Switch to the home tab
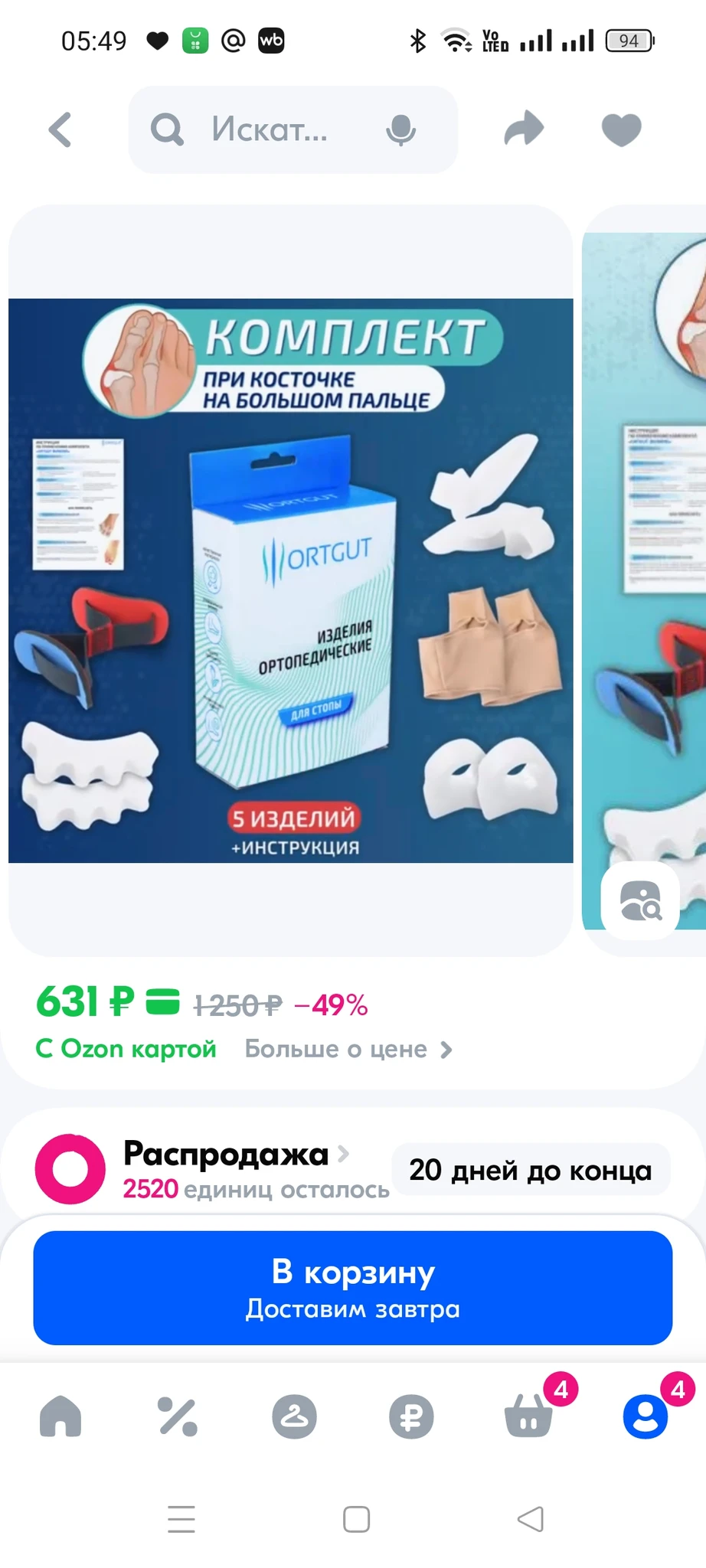706x1568 pixels. tap(60, 1416)
